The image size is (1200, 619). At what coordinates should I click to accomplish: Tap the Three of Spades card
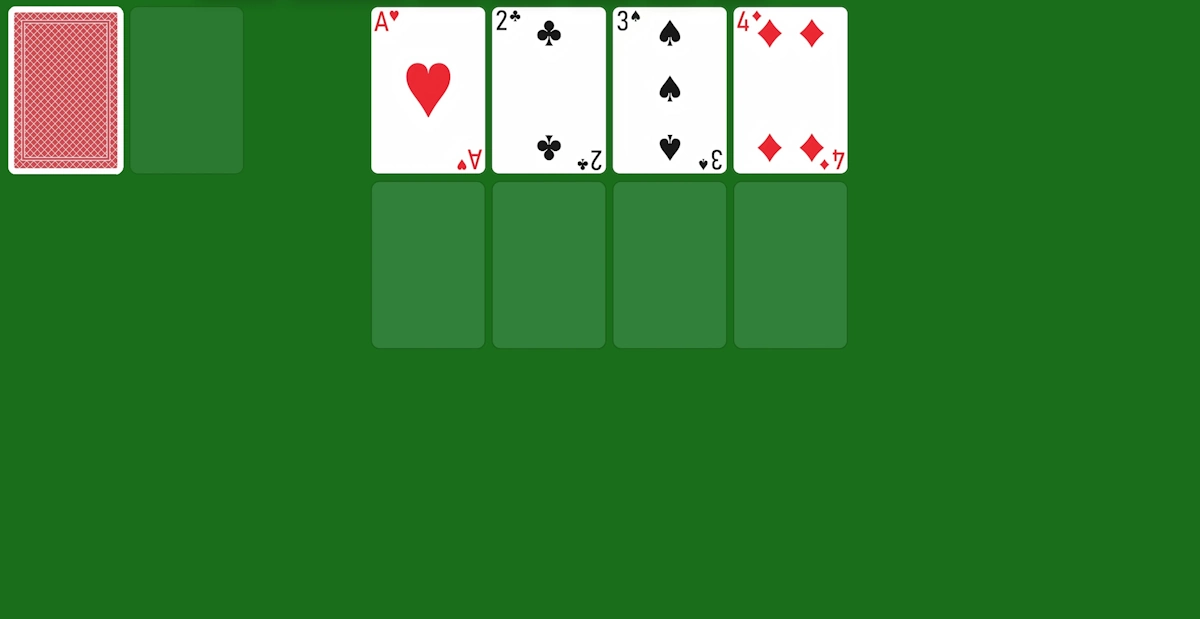tap(669, 90)
